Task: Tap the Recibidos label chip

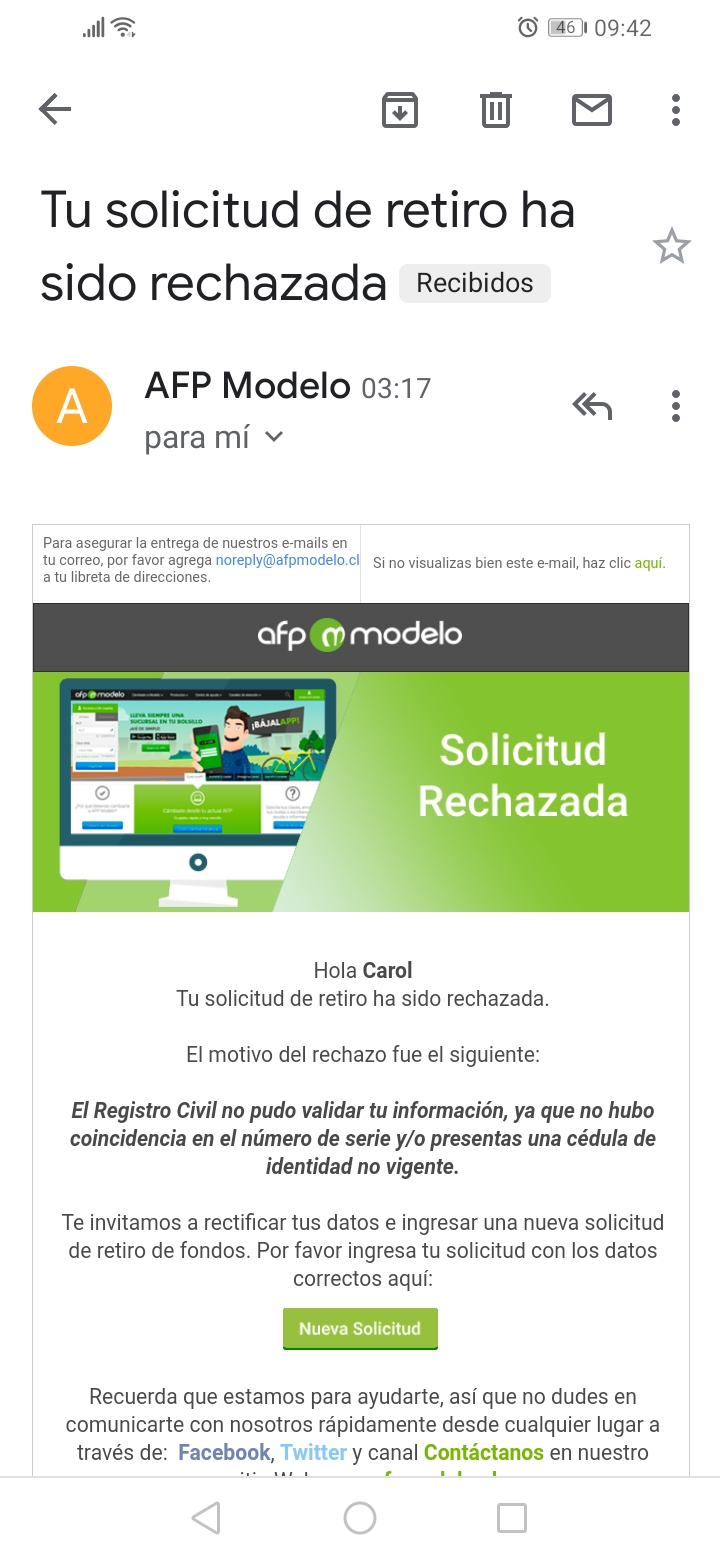Action: click(475, 283)
